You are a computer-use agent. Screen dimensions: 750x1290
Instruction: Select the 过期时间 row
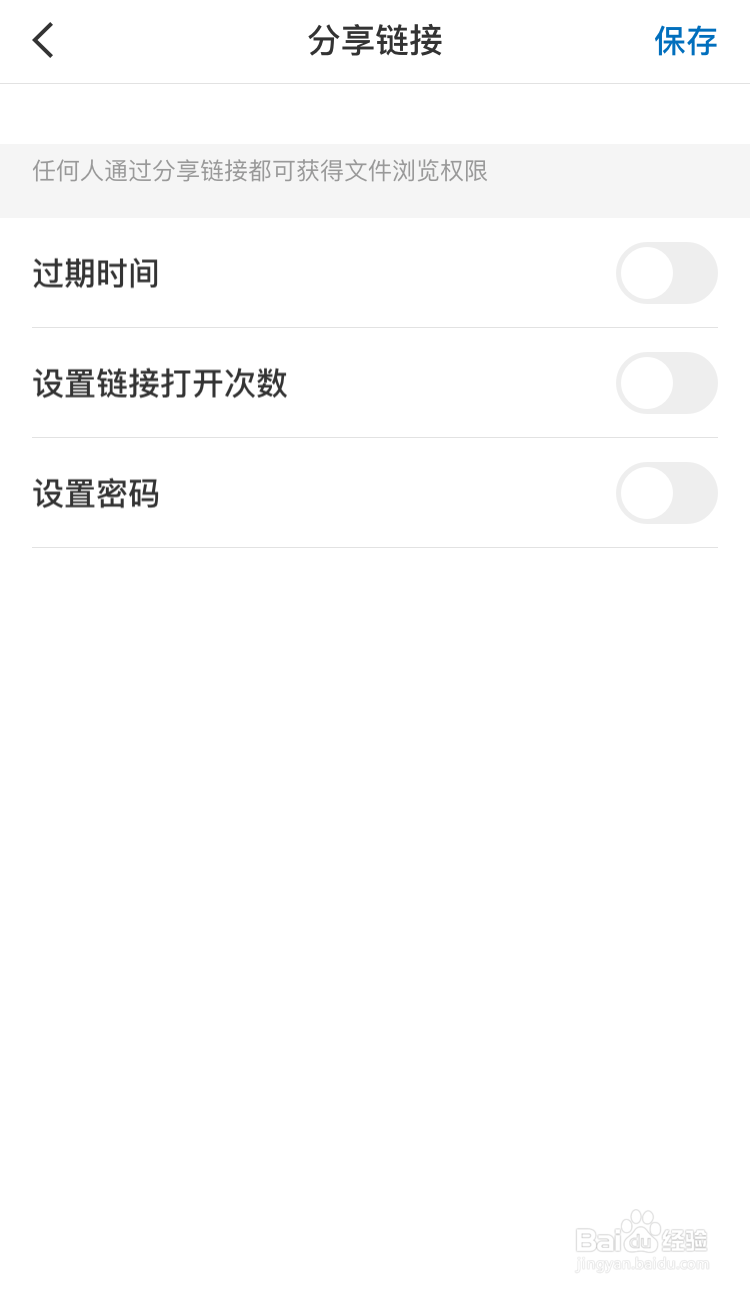click(96, 273)
